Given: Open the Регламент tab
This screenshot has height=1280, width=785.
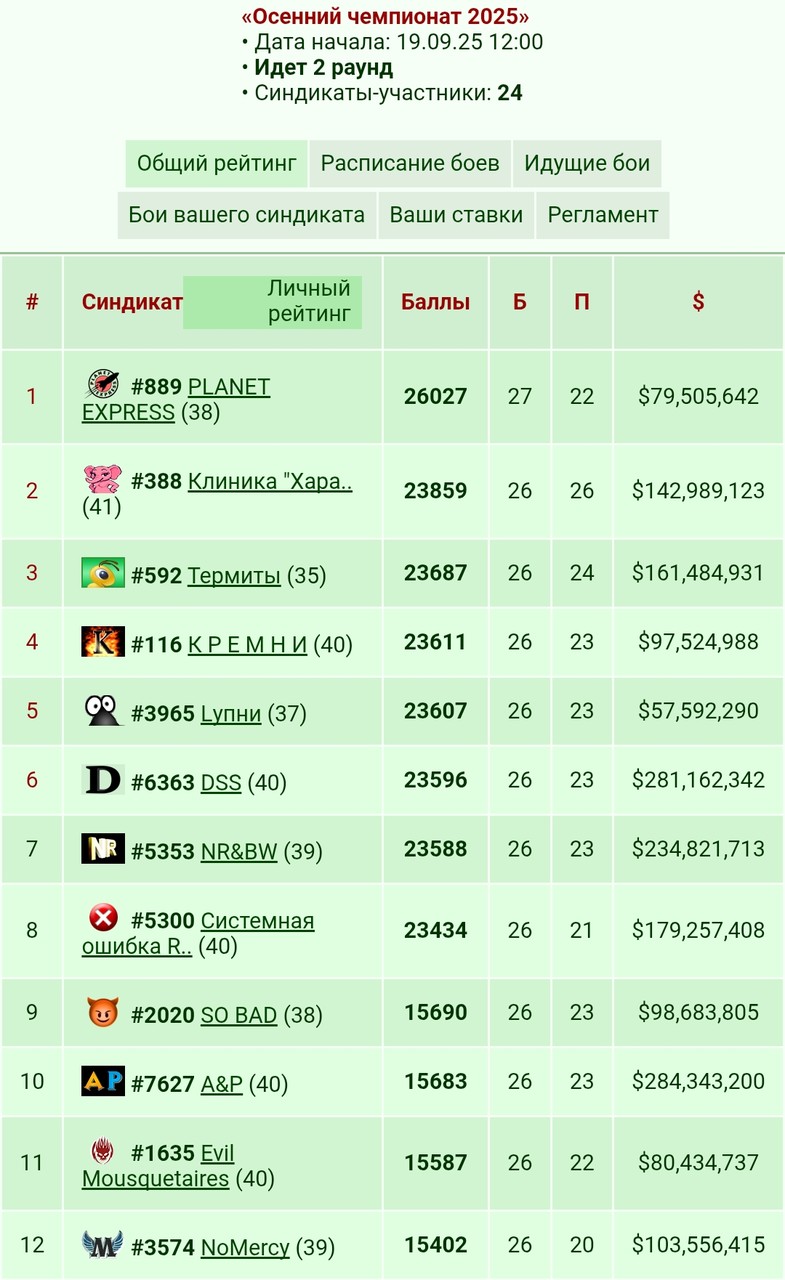Looking at the screenshot, I should tap(603, 215).
